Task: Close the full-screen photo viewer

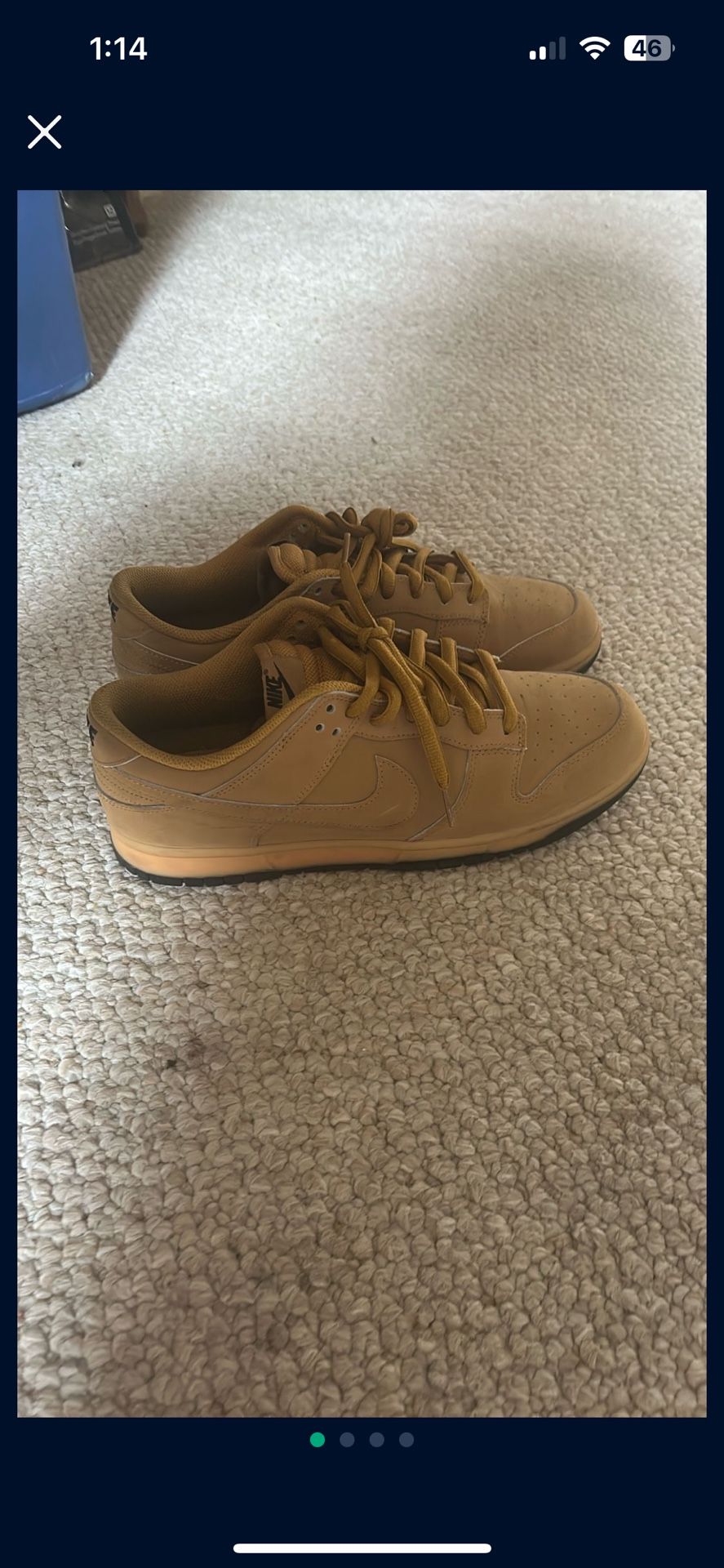Action: (44, 131)
